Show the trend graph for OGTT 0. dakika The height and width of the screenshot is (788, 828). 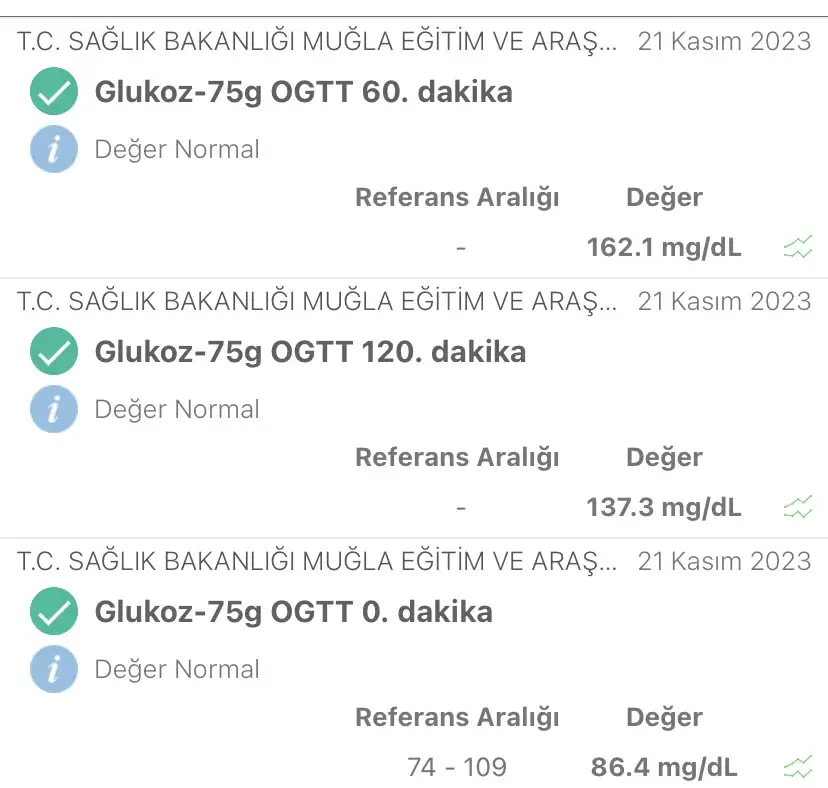pos(797,768)
